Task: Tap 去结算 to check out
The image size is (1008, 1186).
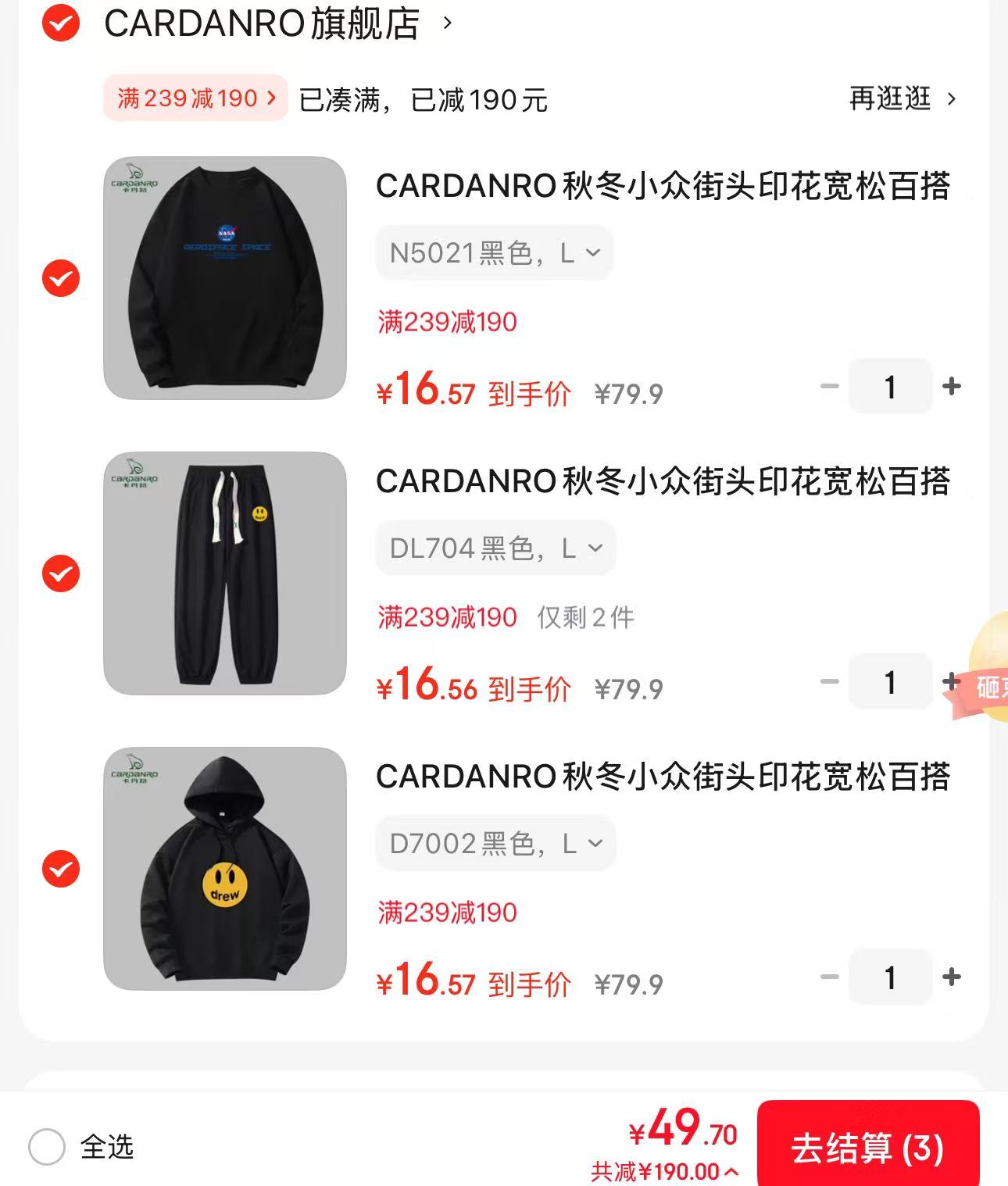Action: pos(867,1148)
